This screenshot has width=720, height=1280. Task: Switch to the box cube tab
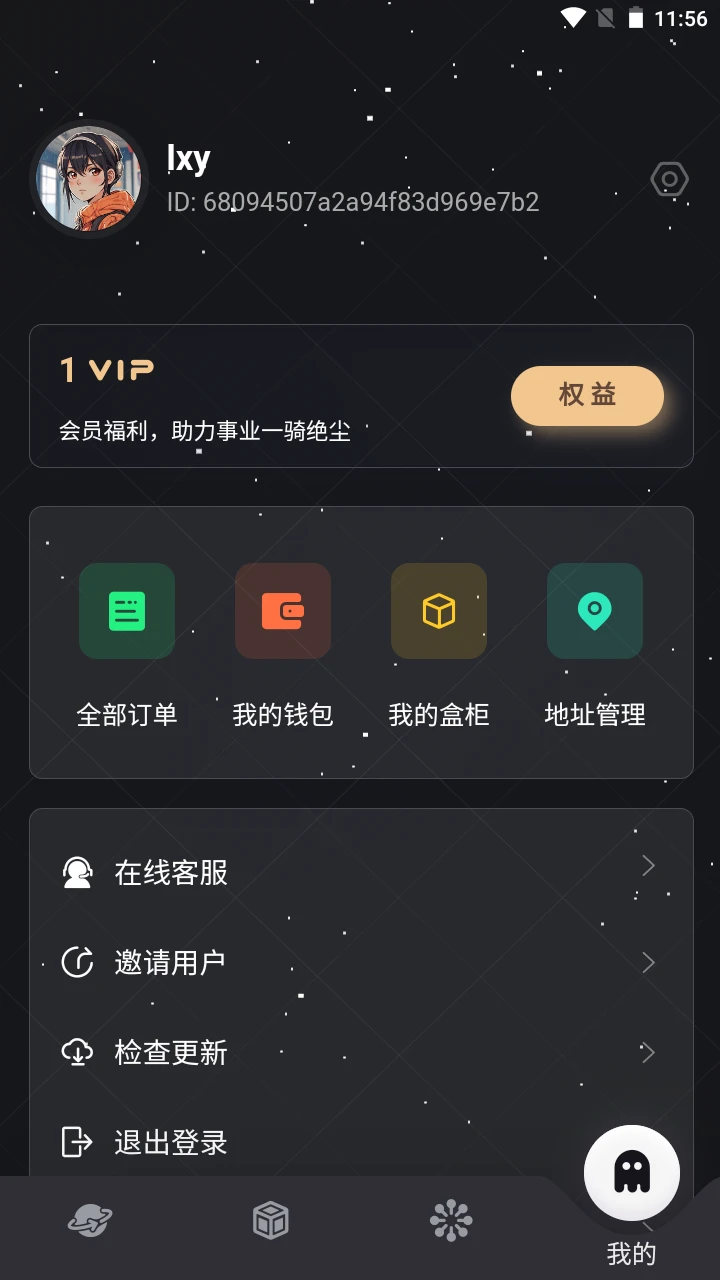[270, 1221]
